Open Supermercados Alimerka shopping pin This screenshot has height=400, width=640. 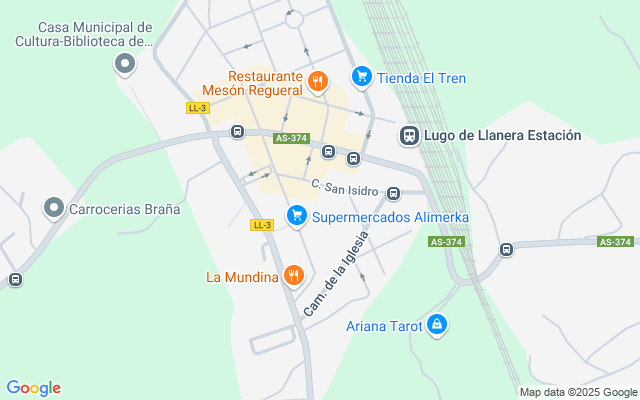pyautogui.click(x=296, y=215)
